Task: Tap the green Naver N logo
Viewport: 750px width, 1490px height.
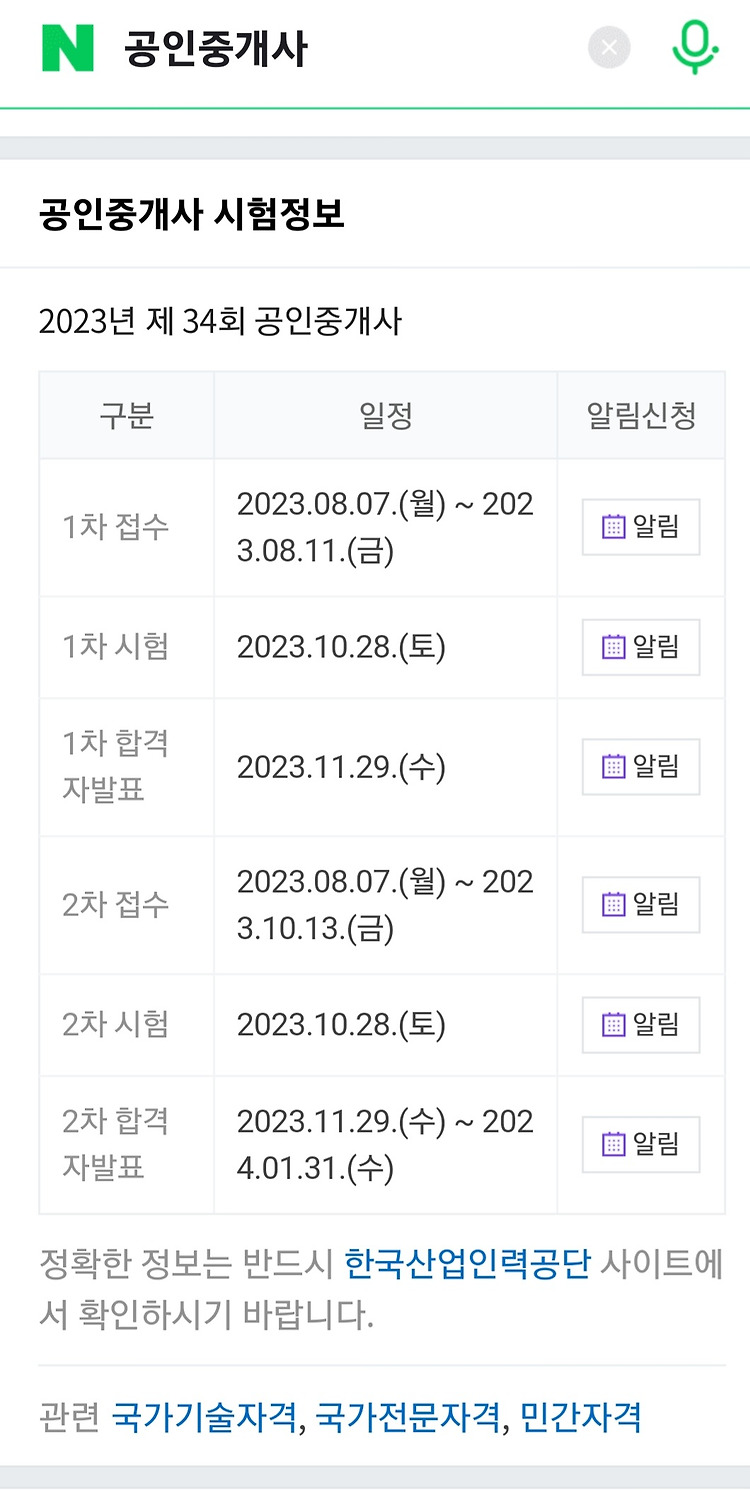Action: click(x=68, y=48)
